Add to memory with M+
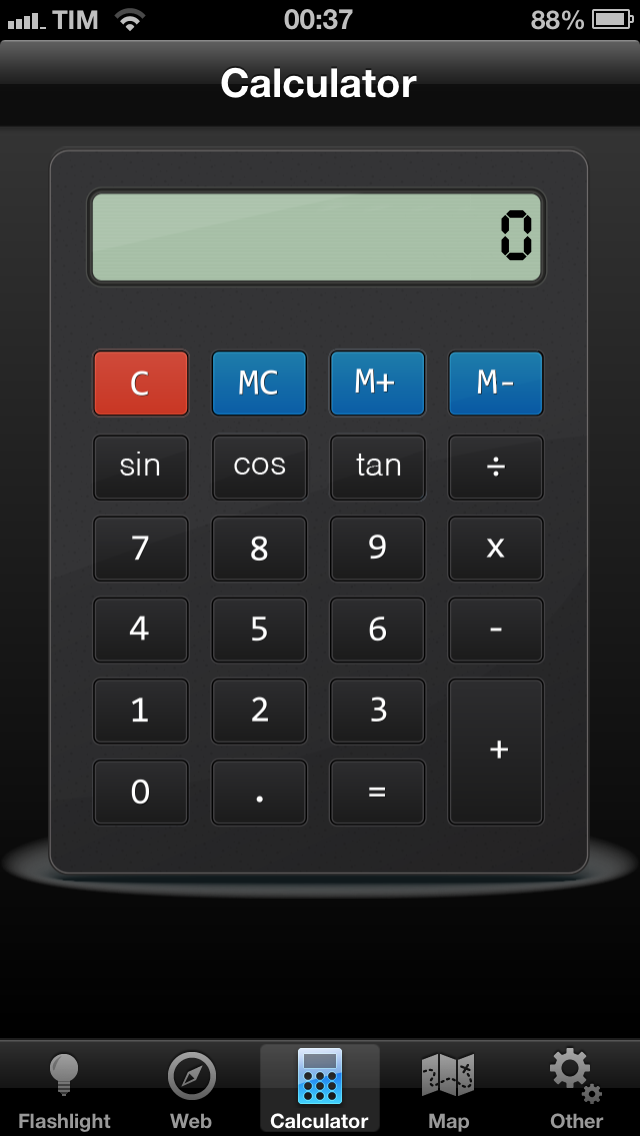The image size is (640, 1136). click(x=377, y=383)
